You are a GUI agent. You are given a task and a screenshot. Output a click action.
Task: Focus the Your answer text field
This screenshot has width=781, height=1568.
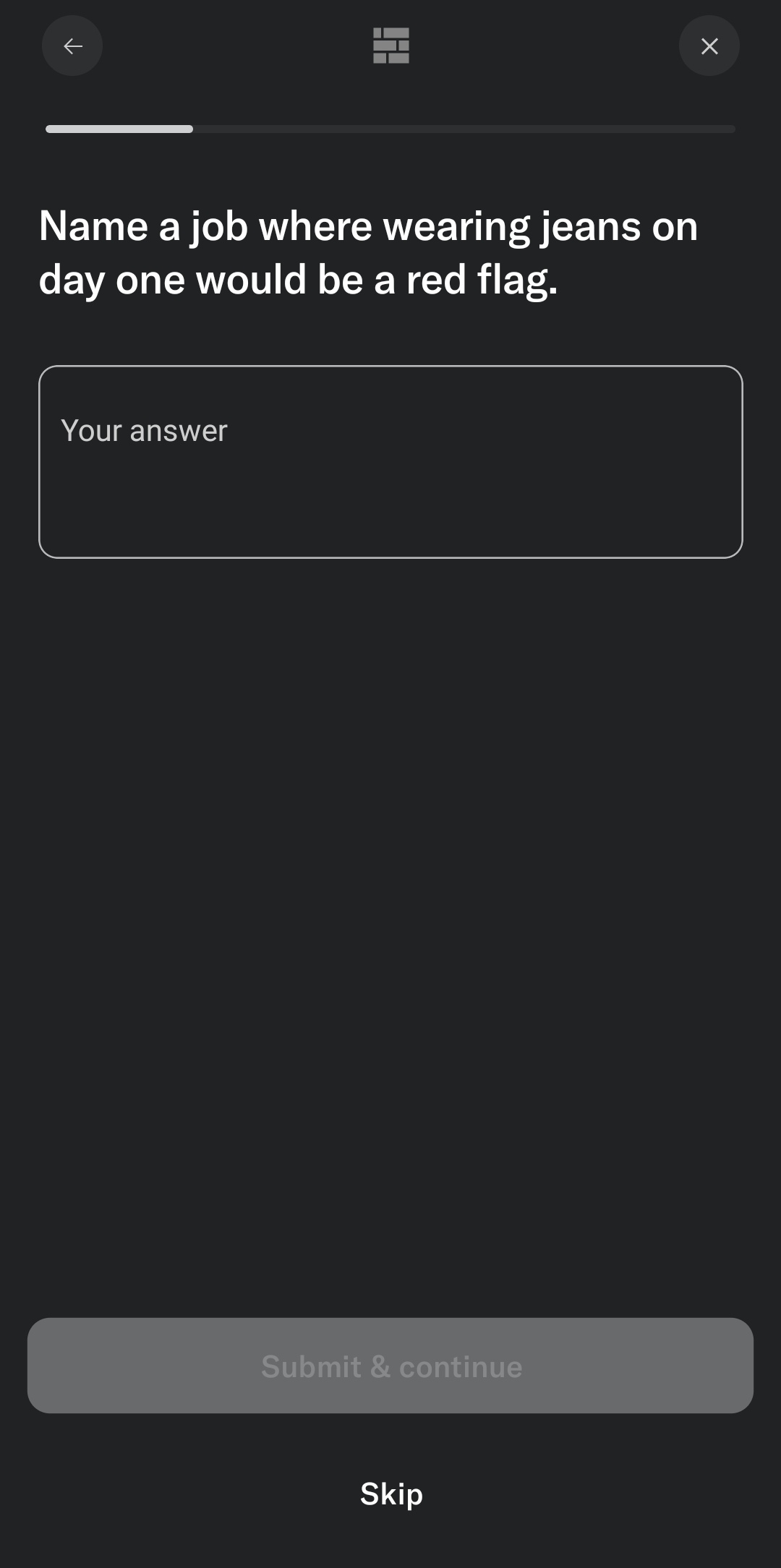point(390,461)
